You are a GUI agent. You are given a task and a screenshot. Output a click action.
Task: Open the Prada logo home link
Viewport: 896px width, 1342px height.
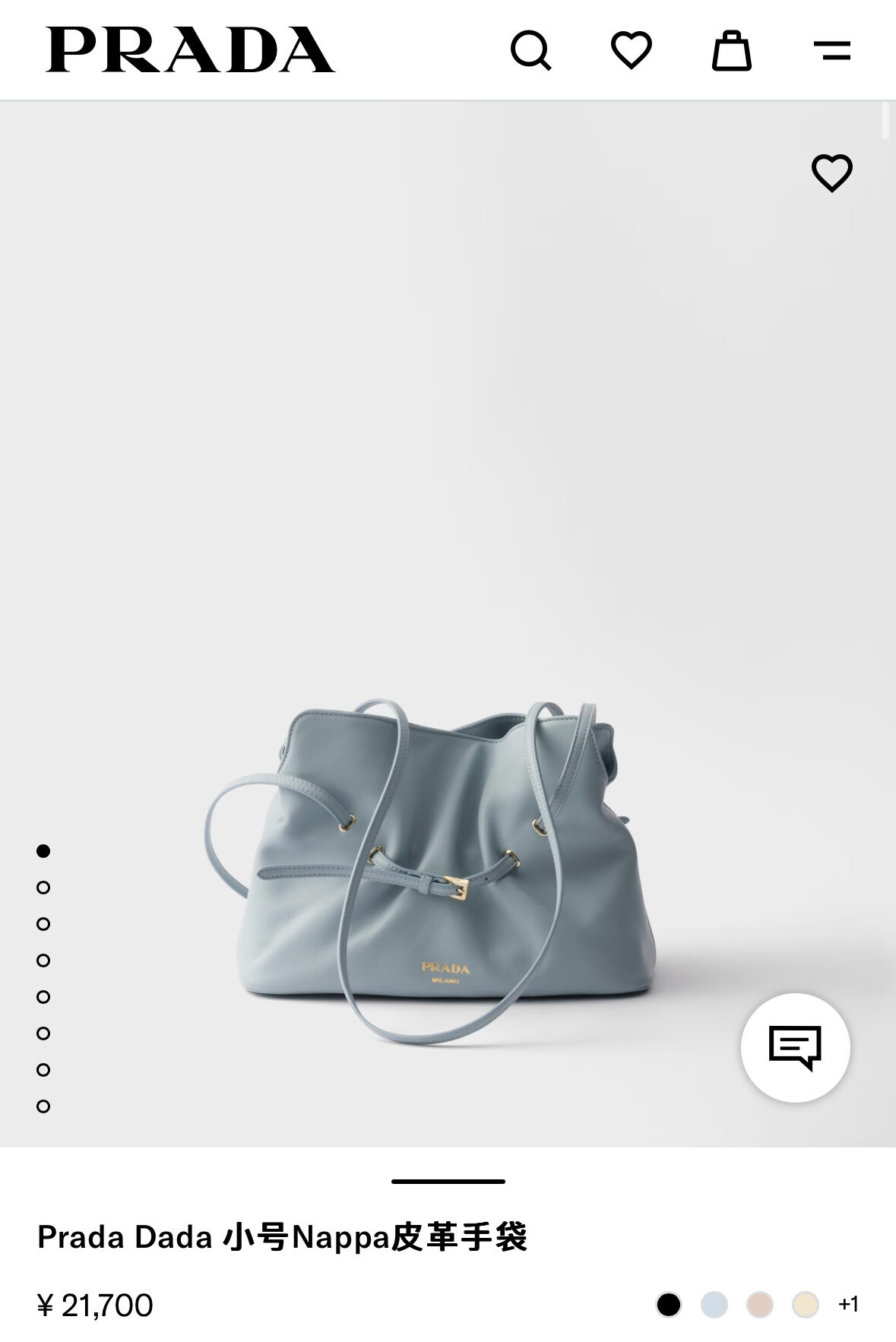point(190,50)
